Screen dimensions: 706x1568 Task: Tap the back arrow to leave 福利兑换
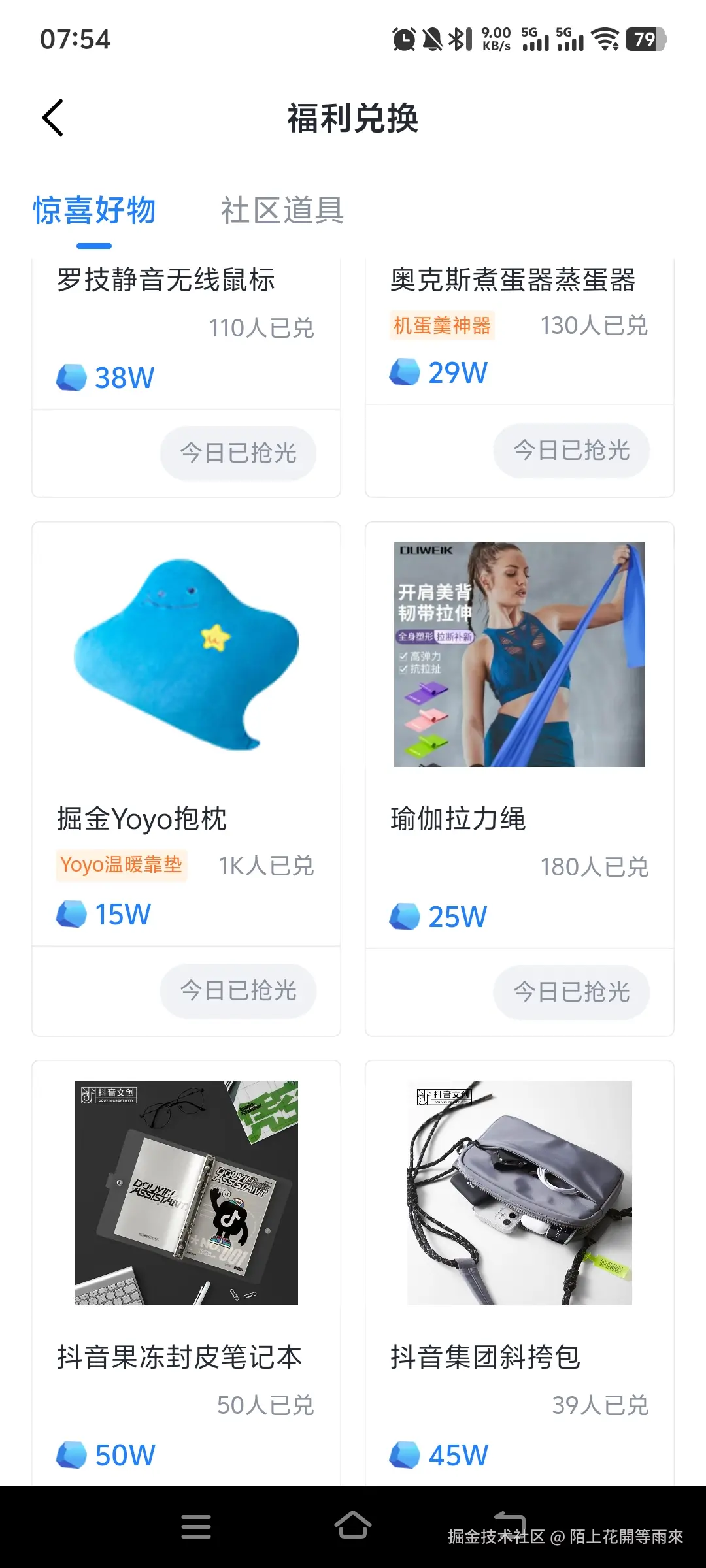click(52, 118)
